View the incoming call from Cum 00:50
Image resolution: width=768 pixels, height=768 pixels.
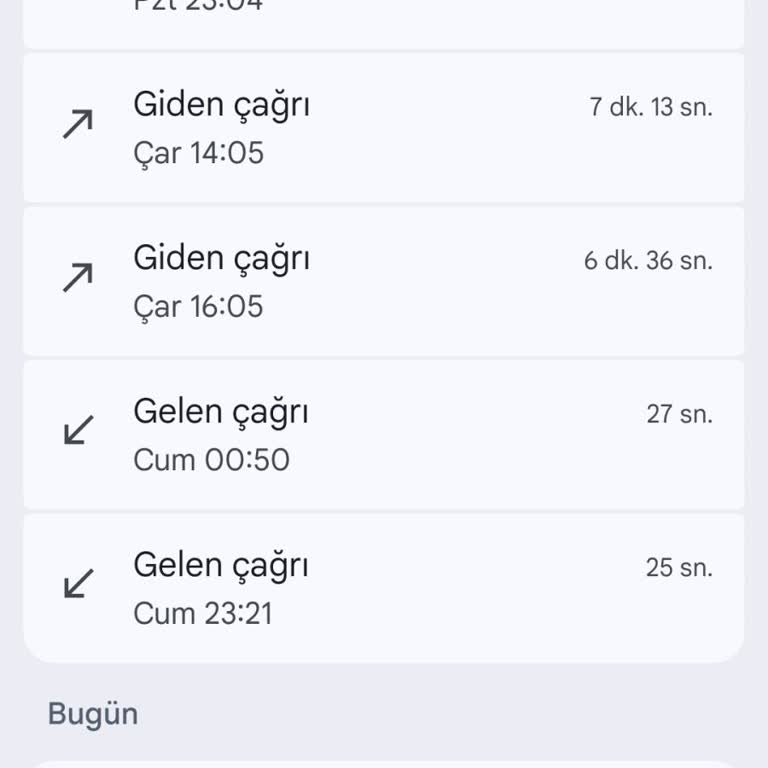tap(383, 435)
